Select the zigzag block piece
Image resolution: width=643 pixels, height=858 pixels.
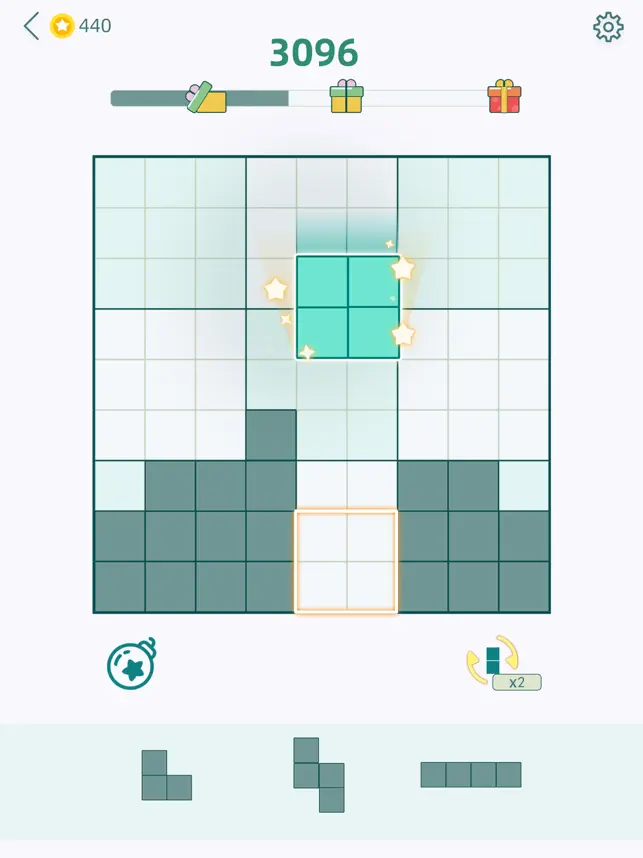tap(318, 774)
